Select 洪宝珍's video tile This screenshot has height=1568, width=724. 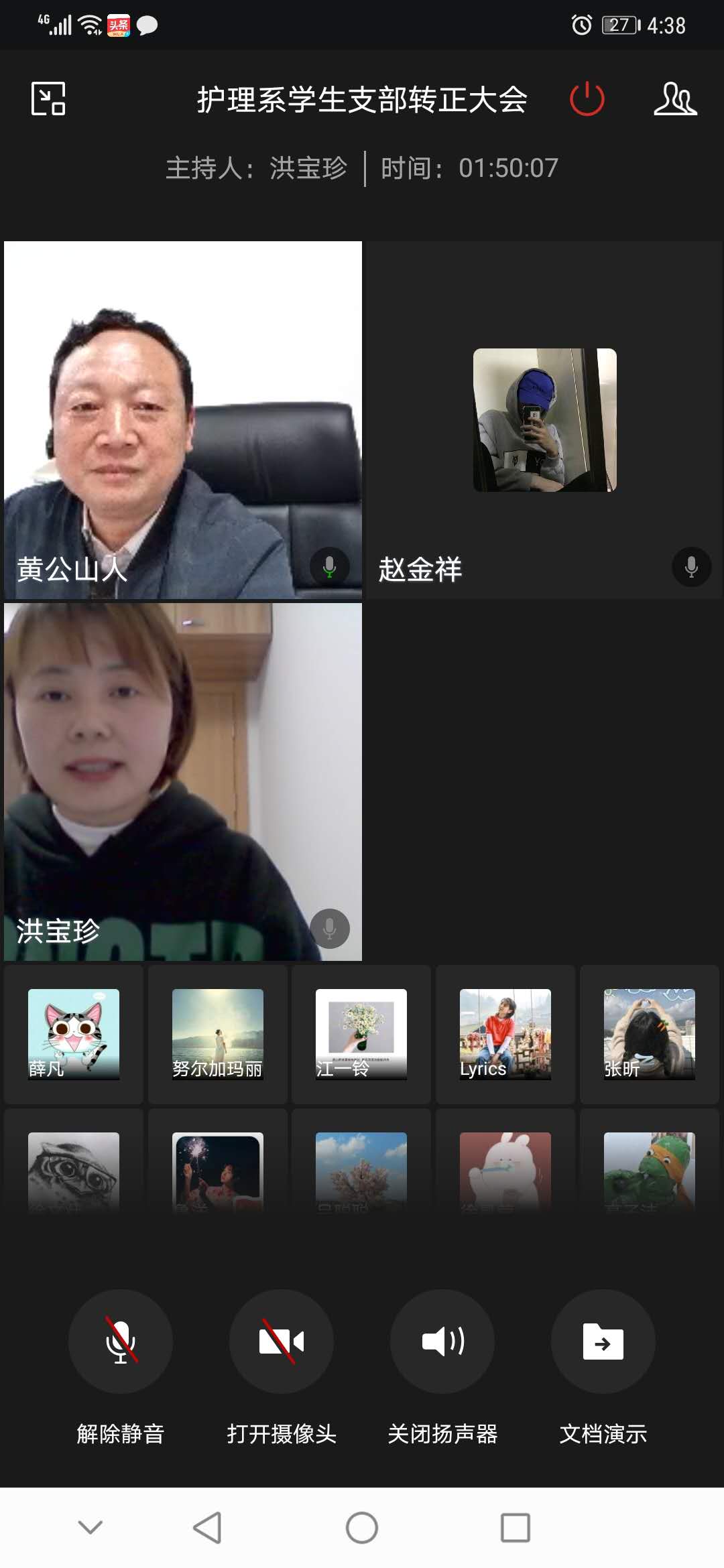click(x=183, y=781)
